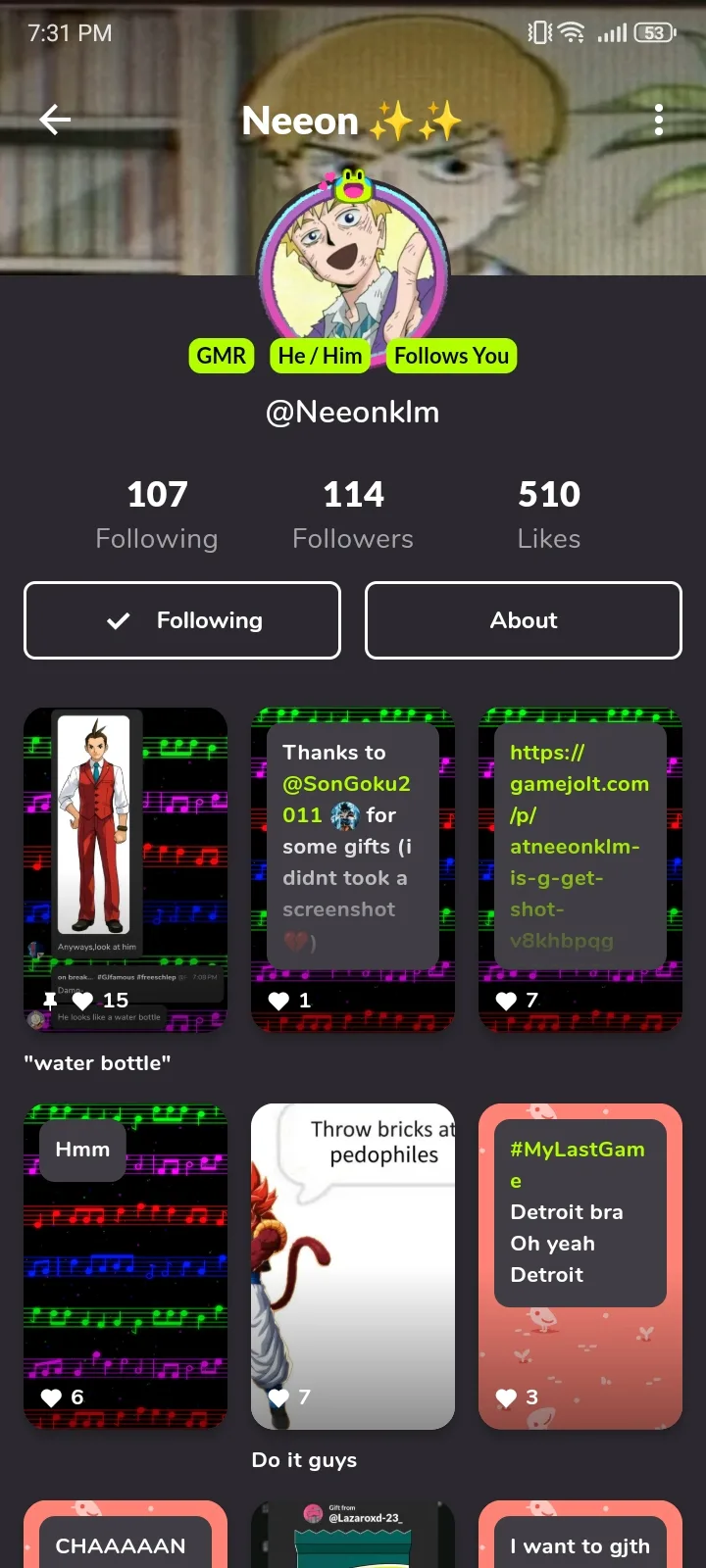Open the "I want to gjth" post
The height and width of the screenshot is (1568, 706).
click(x=580, y=1535)
